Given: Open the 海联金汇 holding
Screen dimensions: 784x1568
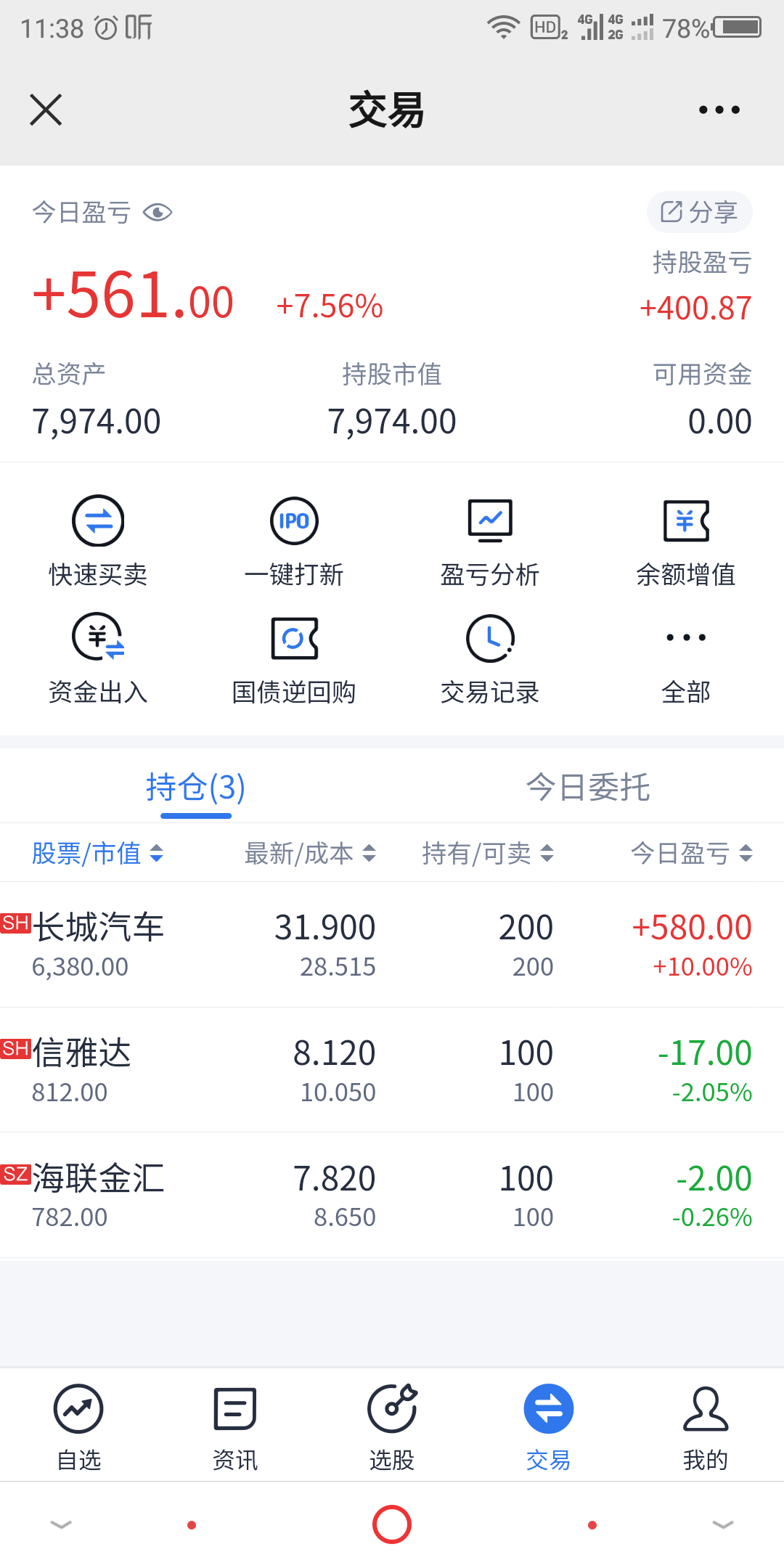Looking at the screenshot, I should point(392,1195).
